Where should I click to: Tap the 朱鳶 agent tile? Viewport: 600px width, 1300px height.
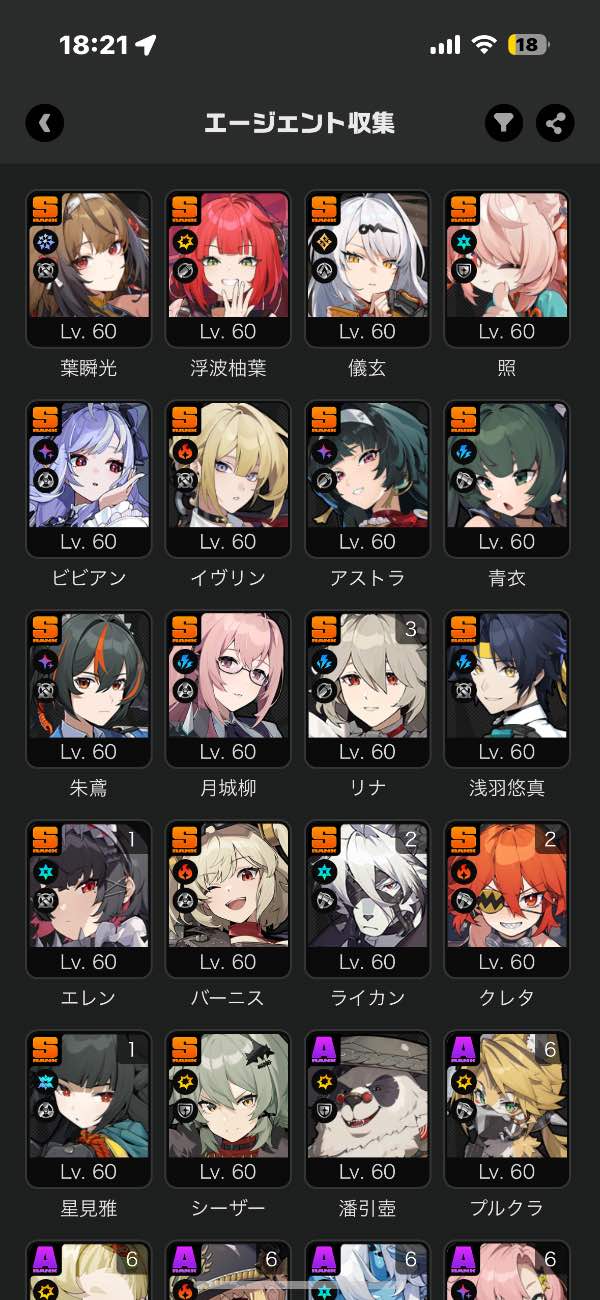pos(88,688)
